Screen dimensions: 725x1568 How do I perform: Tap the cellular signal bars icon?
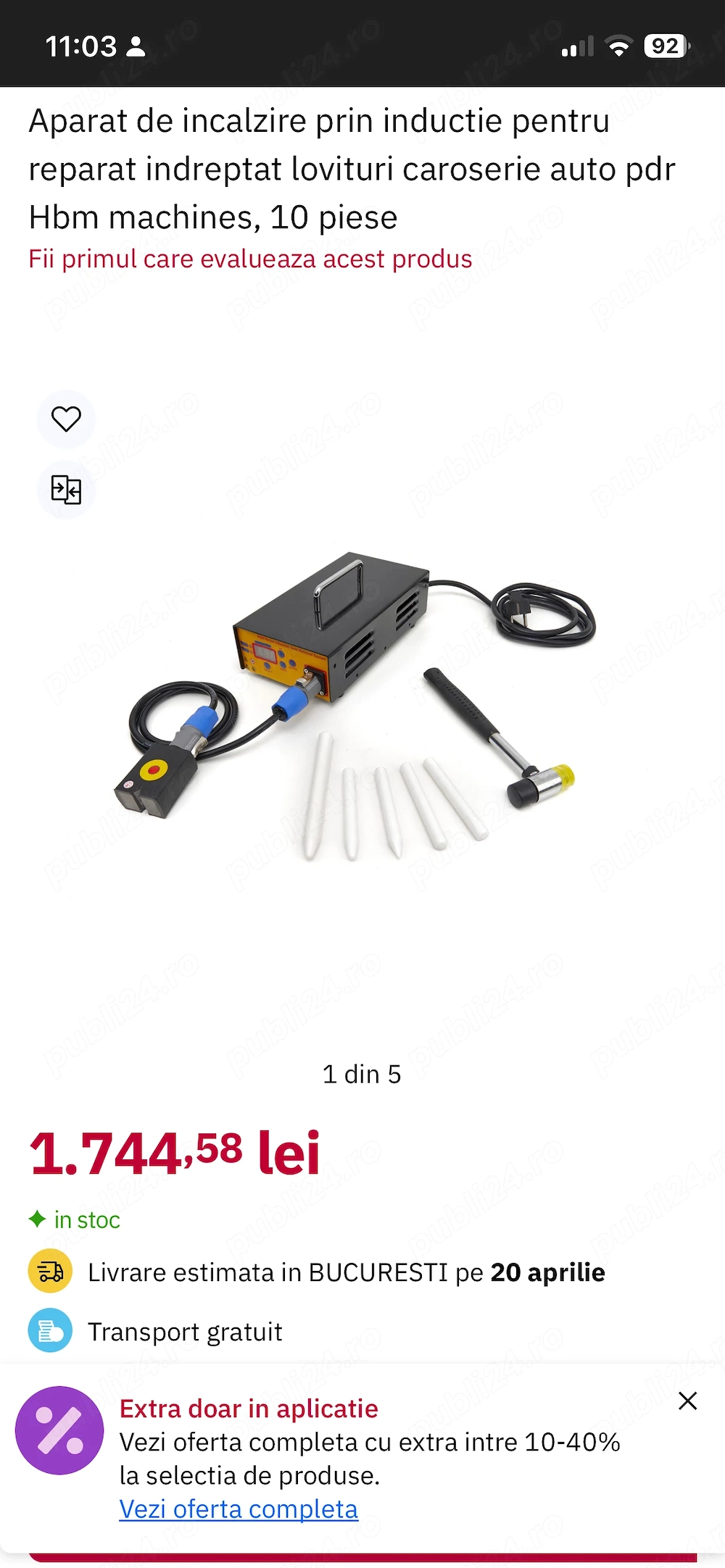pyautogui.click(x=575, y=46)
